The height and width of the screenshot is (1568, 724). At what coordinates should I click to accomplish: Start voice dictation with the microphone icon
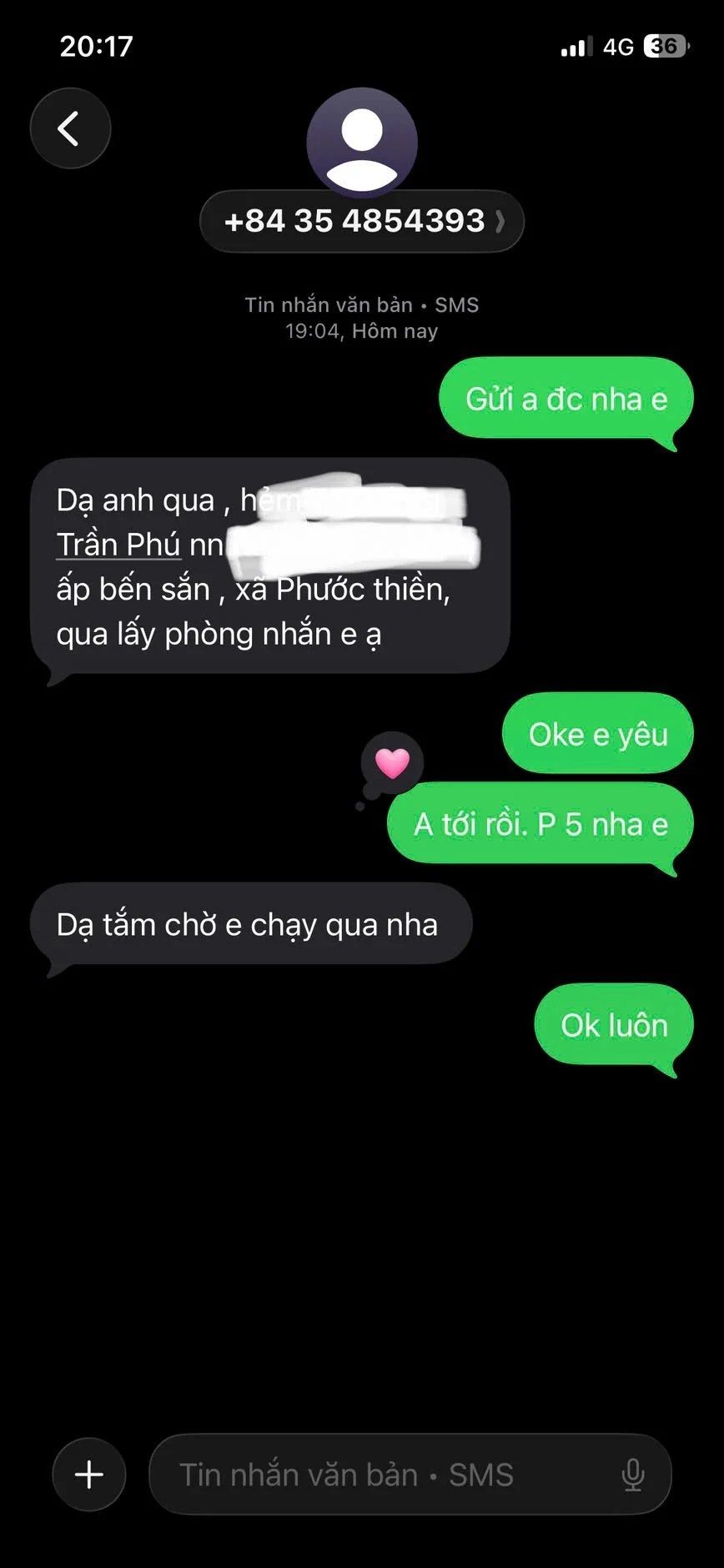tap(633, 1475)
